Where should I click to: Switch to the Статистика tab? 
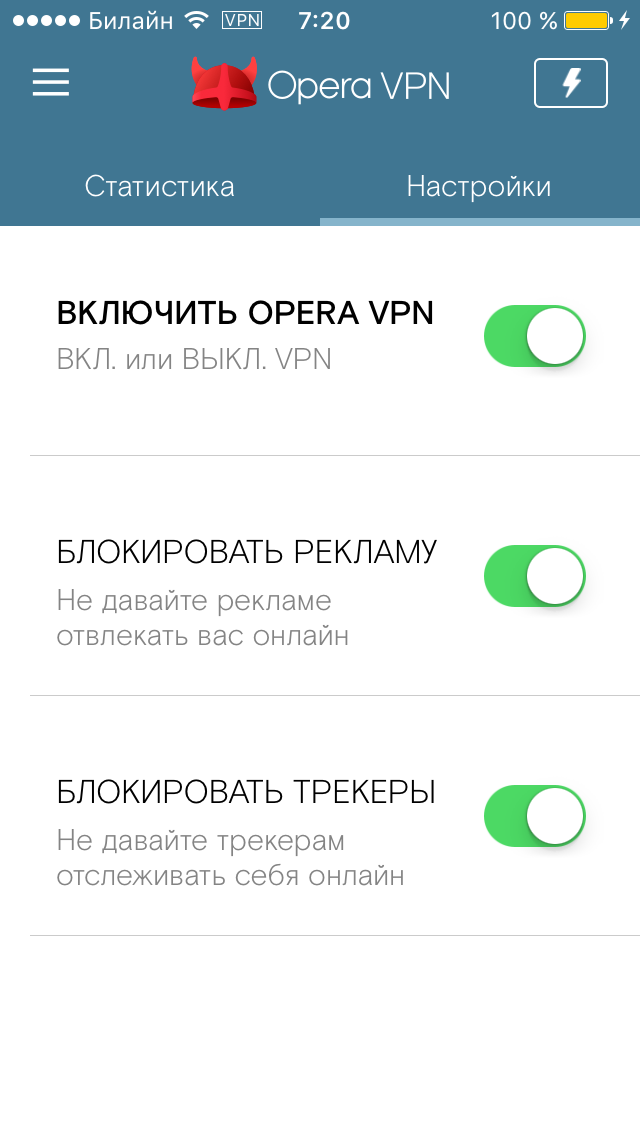point(160,187)
